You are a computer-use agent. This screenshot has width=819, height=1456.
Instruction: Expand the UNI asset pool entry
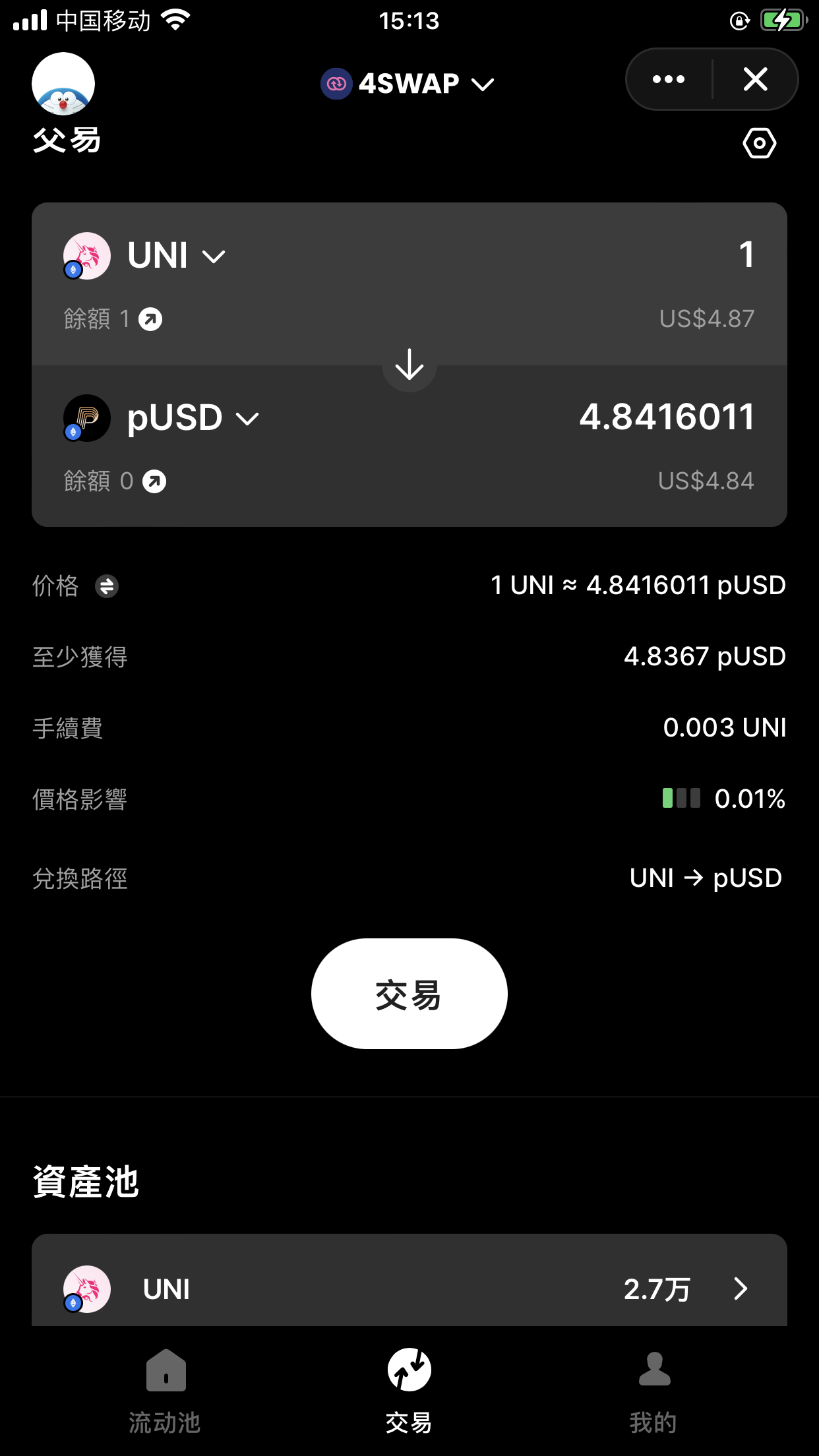point(741,1289)
